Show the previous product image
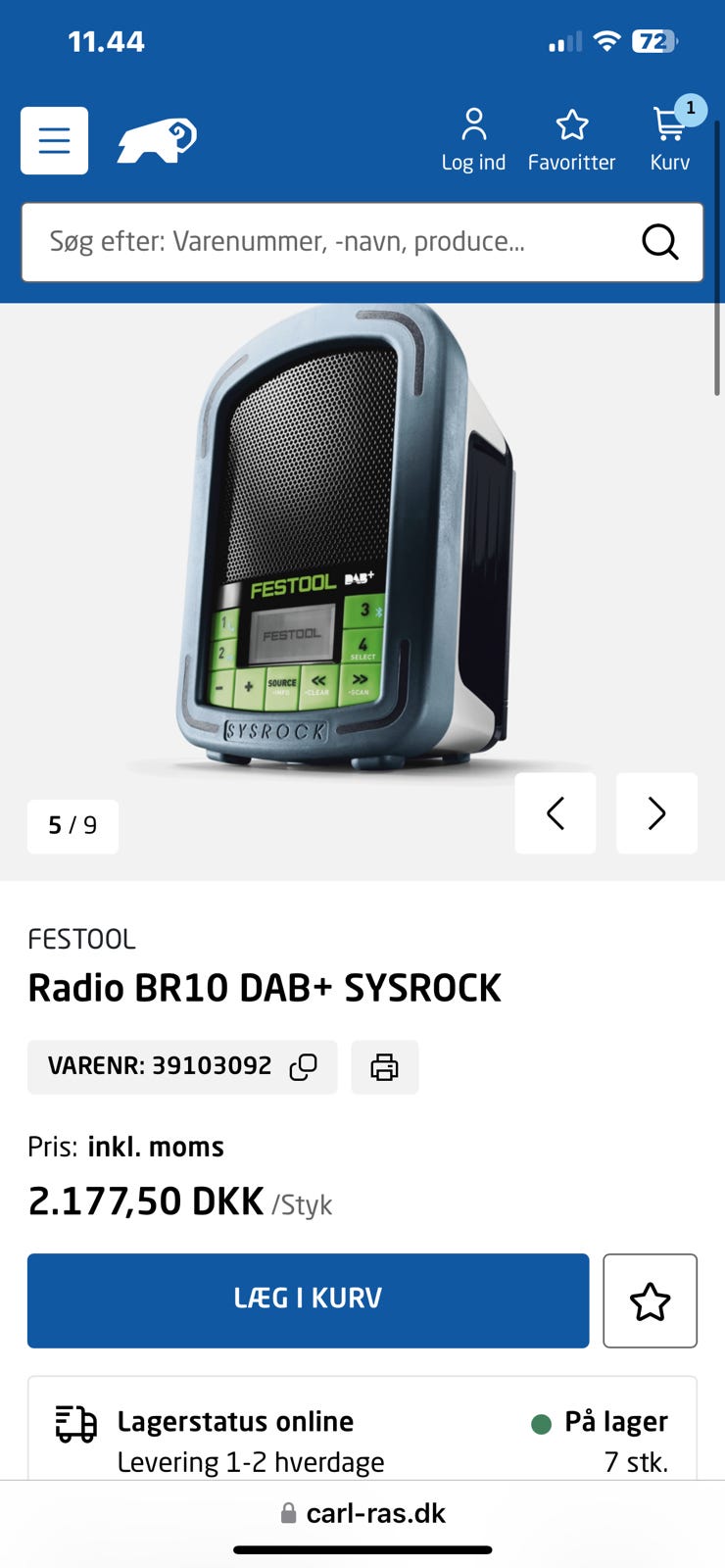 (x=556, y=813)
